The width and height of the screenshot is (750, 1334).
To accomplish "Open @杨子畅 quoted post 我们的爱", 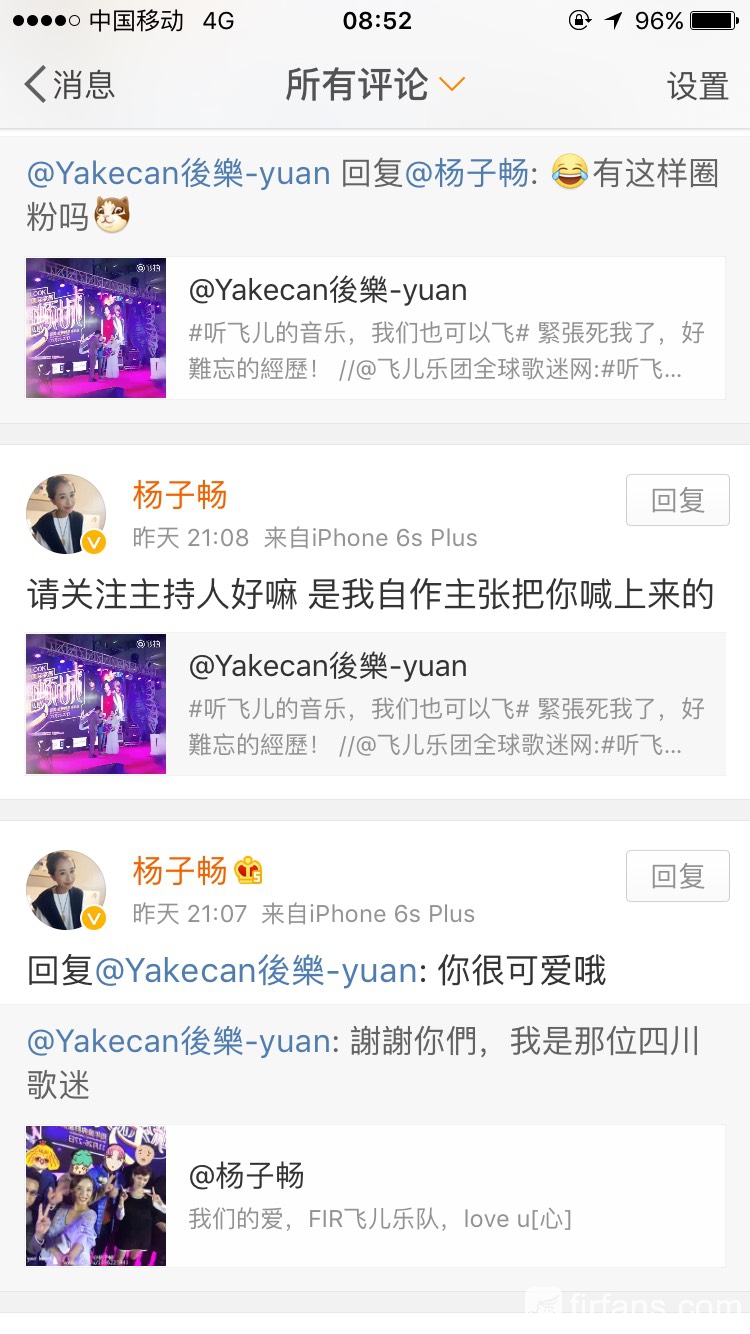I will (x=375, y=1196).
